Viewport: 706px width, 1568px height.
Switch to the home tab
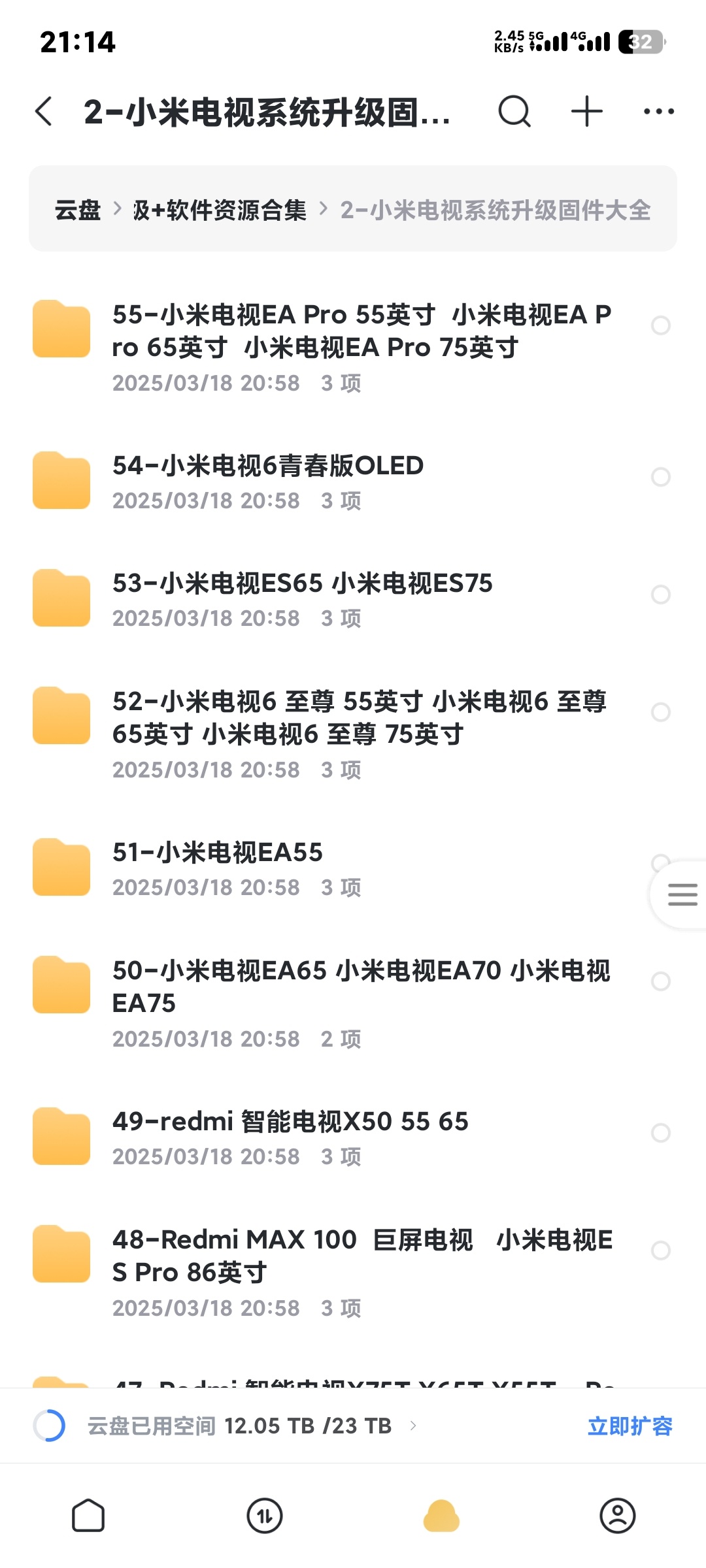click(x=88, y=1516)
